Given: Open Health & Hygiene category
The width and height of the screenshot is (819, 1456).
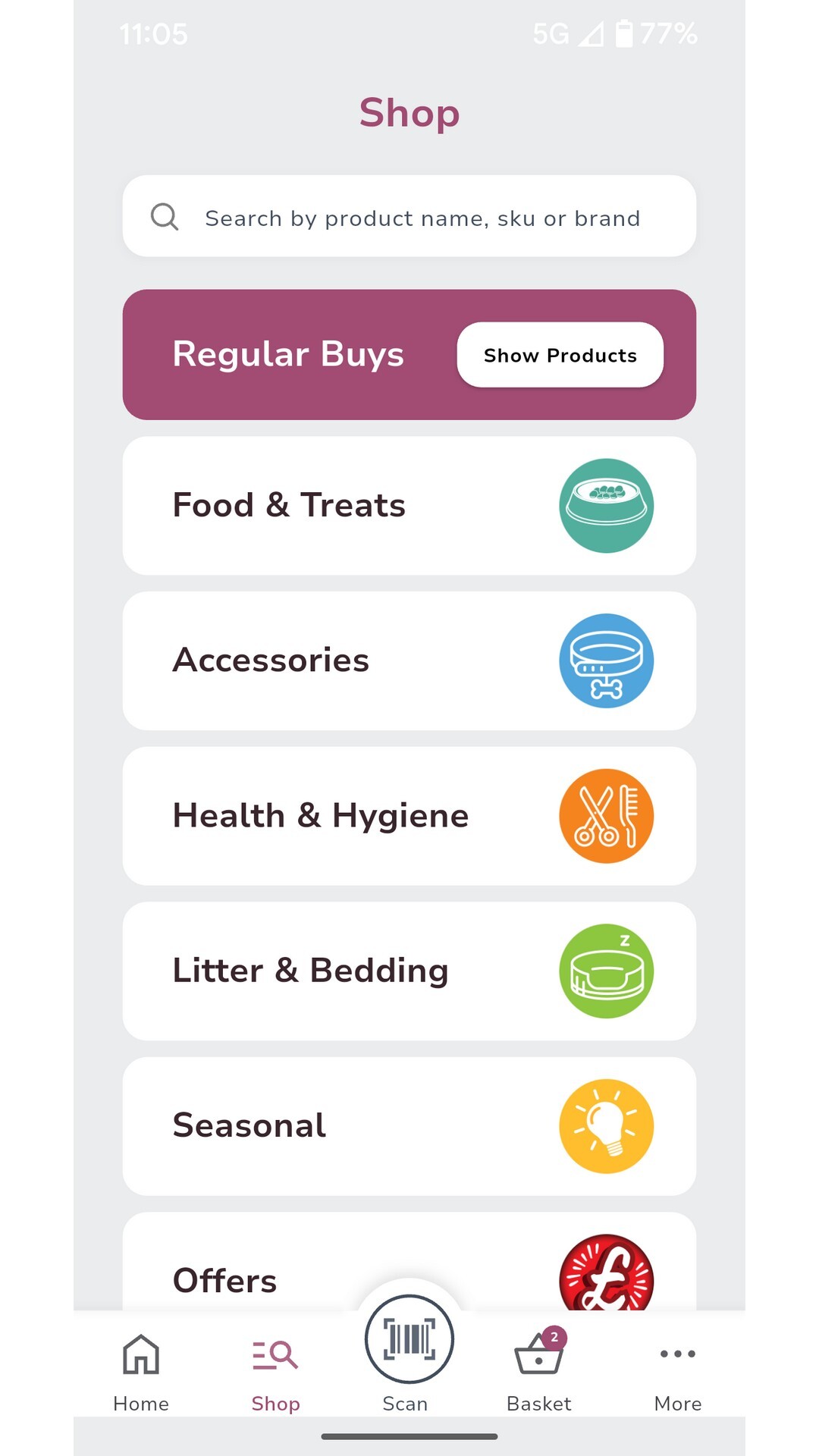Looking at the screenshot, I should [409, 816].
